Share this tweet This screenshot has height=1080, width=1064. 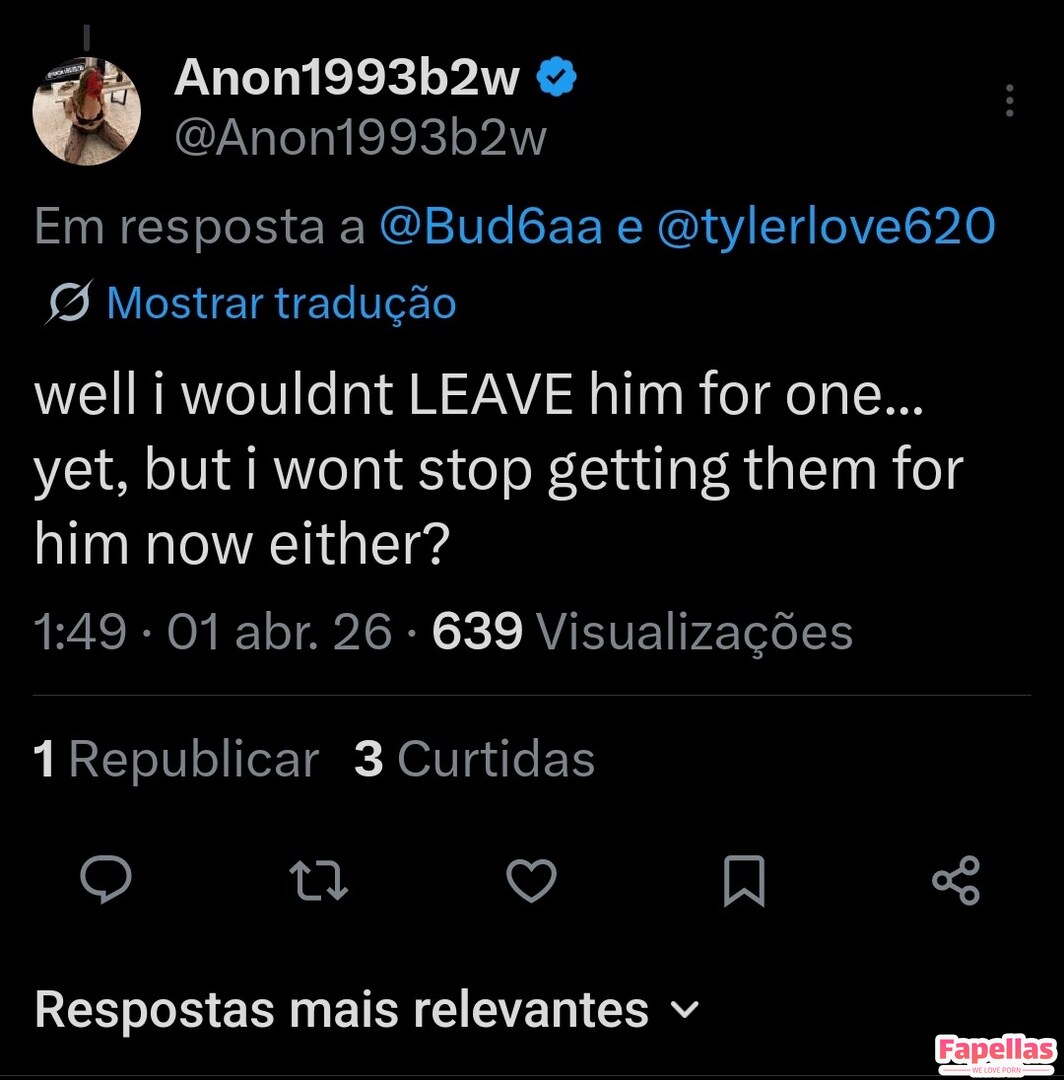[956, 881]
